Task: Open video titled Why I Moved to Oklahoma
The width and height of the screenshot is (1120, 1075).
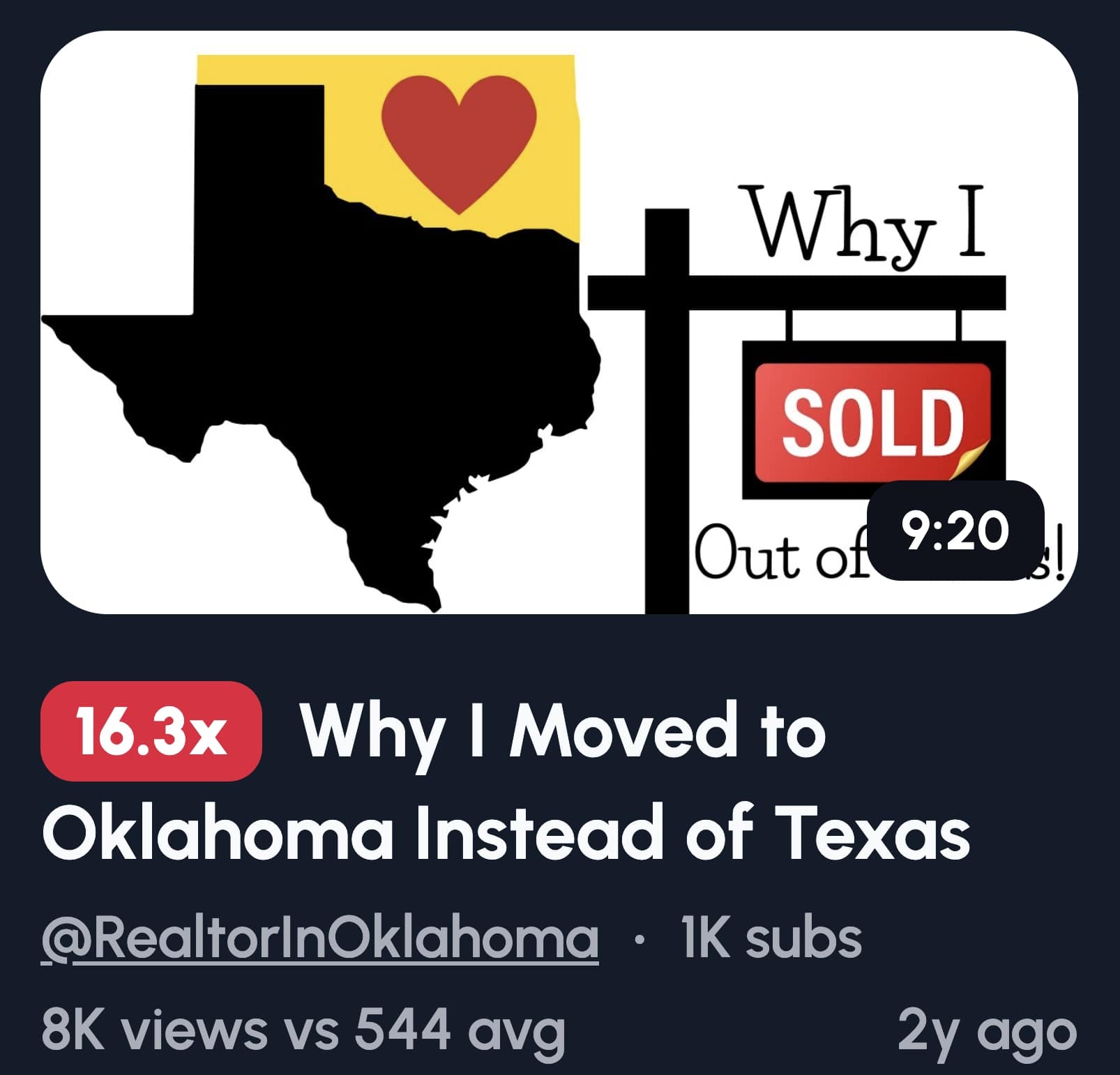Action: (x=562, y=733)
